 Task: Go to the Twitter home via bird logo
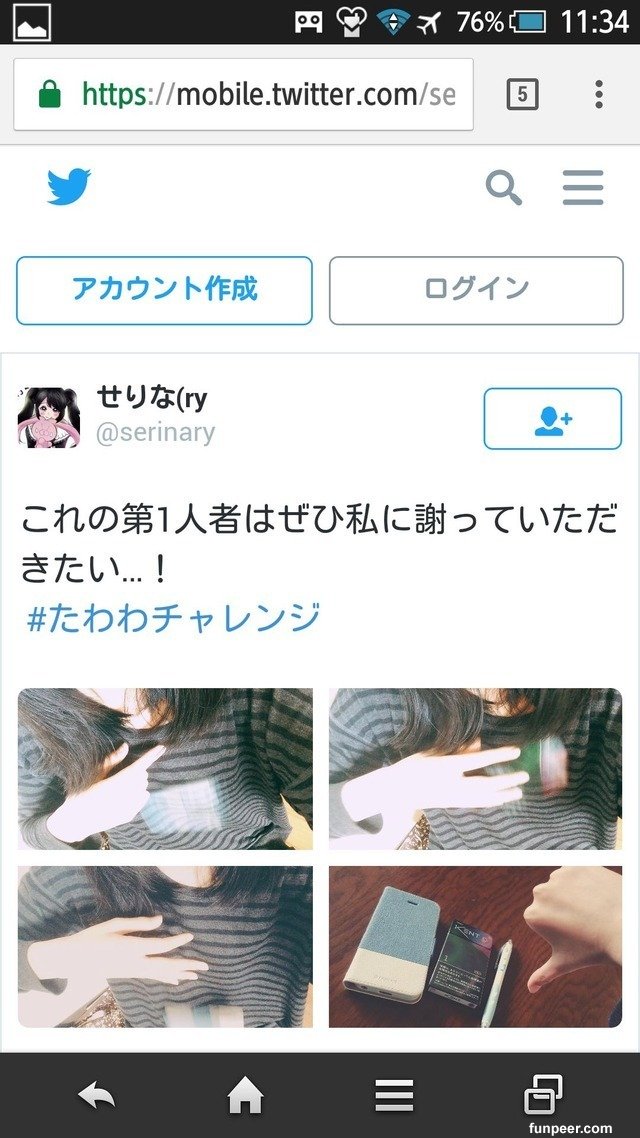point(69,187)
